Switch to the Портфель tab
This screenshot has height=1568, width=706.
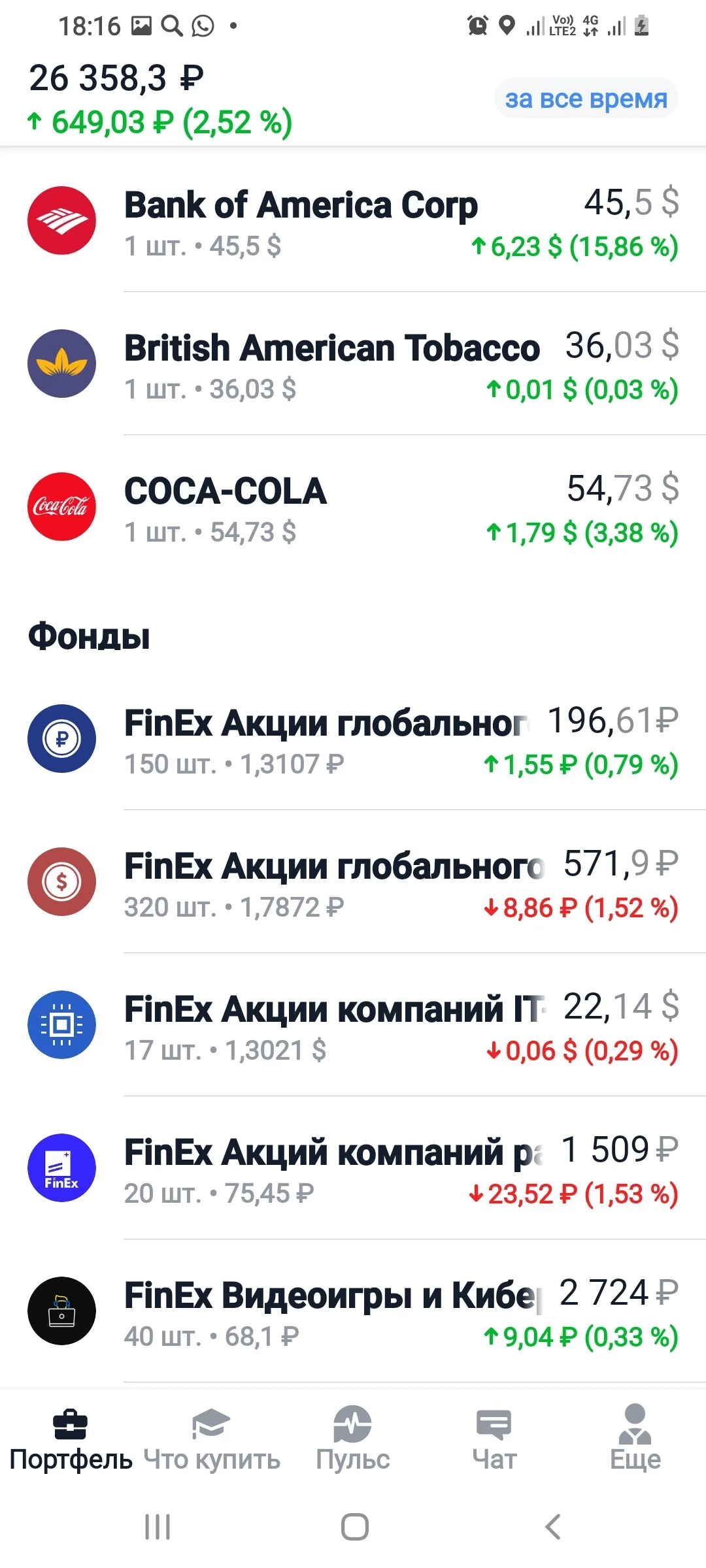pyautogui.click(x=71, y=1439)
